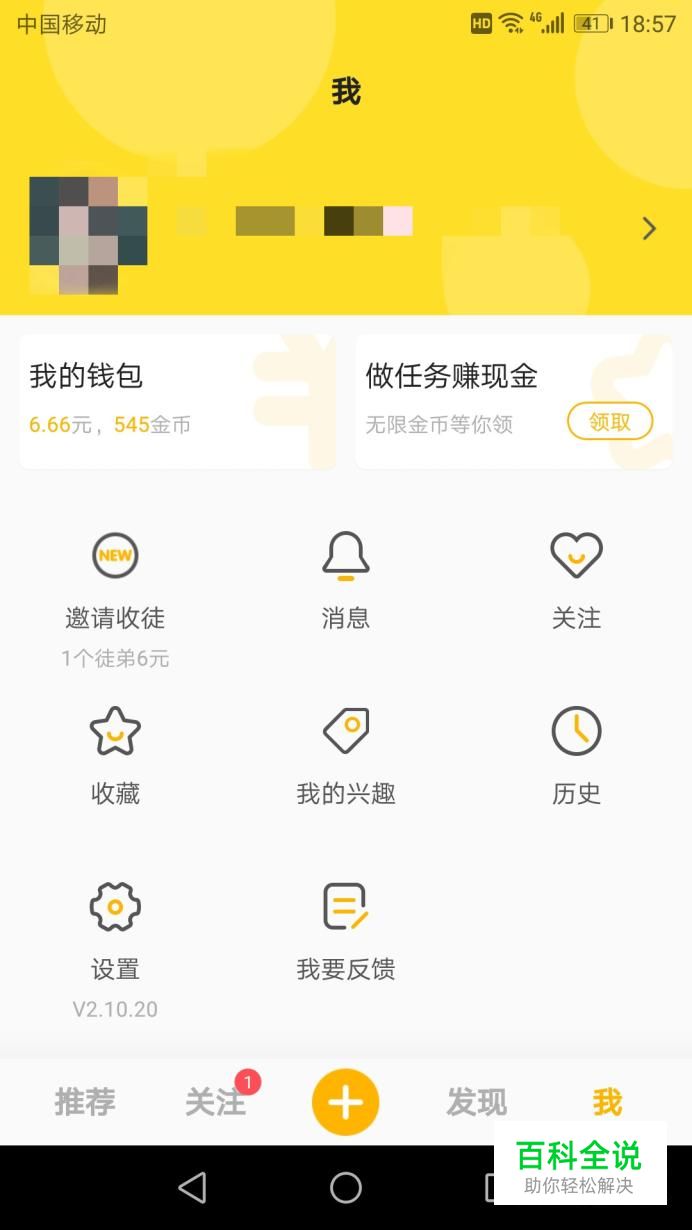Switch to the 推荐 tab
The image size is (692, 1230).
tap(85, 1102)
